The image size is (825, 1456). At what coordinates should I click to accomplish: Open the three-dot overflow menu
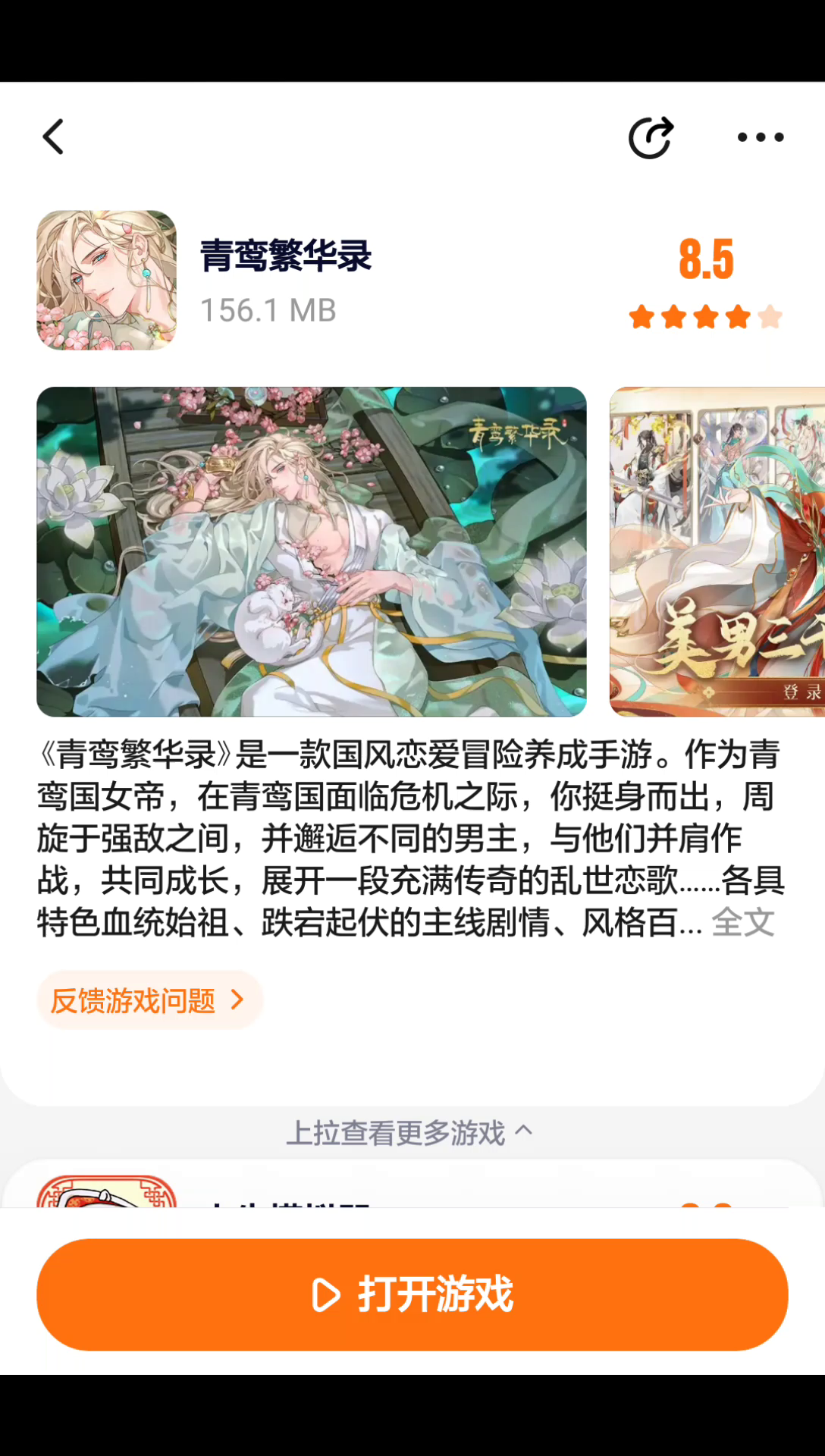coord(761,137)
